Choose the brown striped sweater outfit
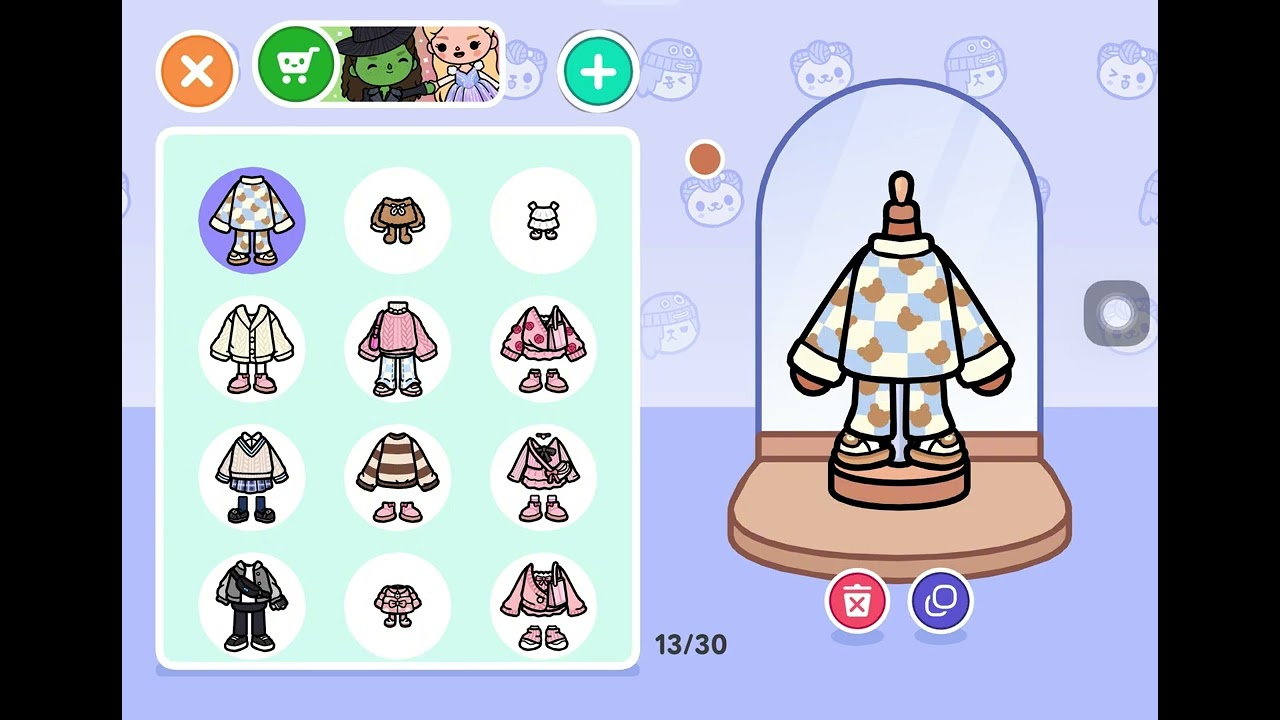Image resolution: width=1280 pixels, height=720 pixels. (x=397, y=477)
